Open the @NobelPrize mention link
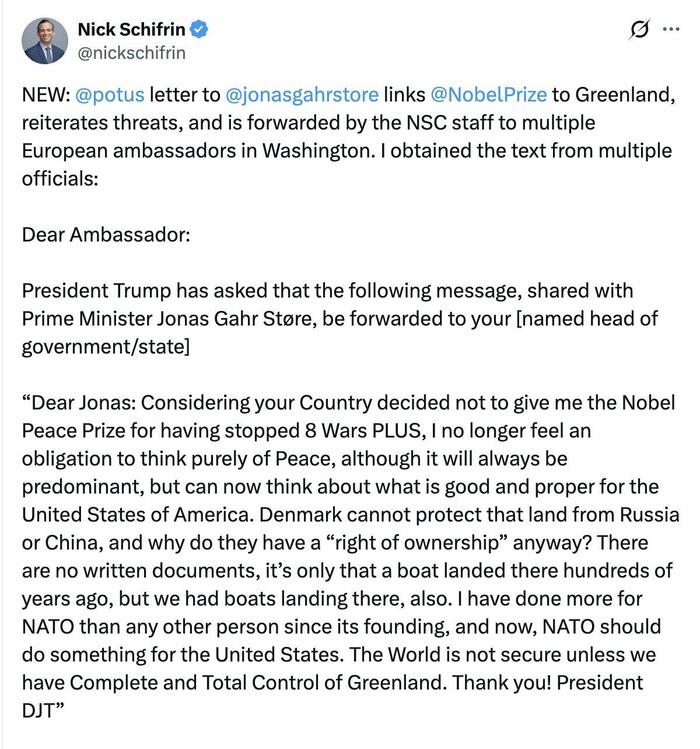 click(488, 96)
